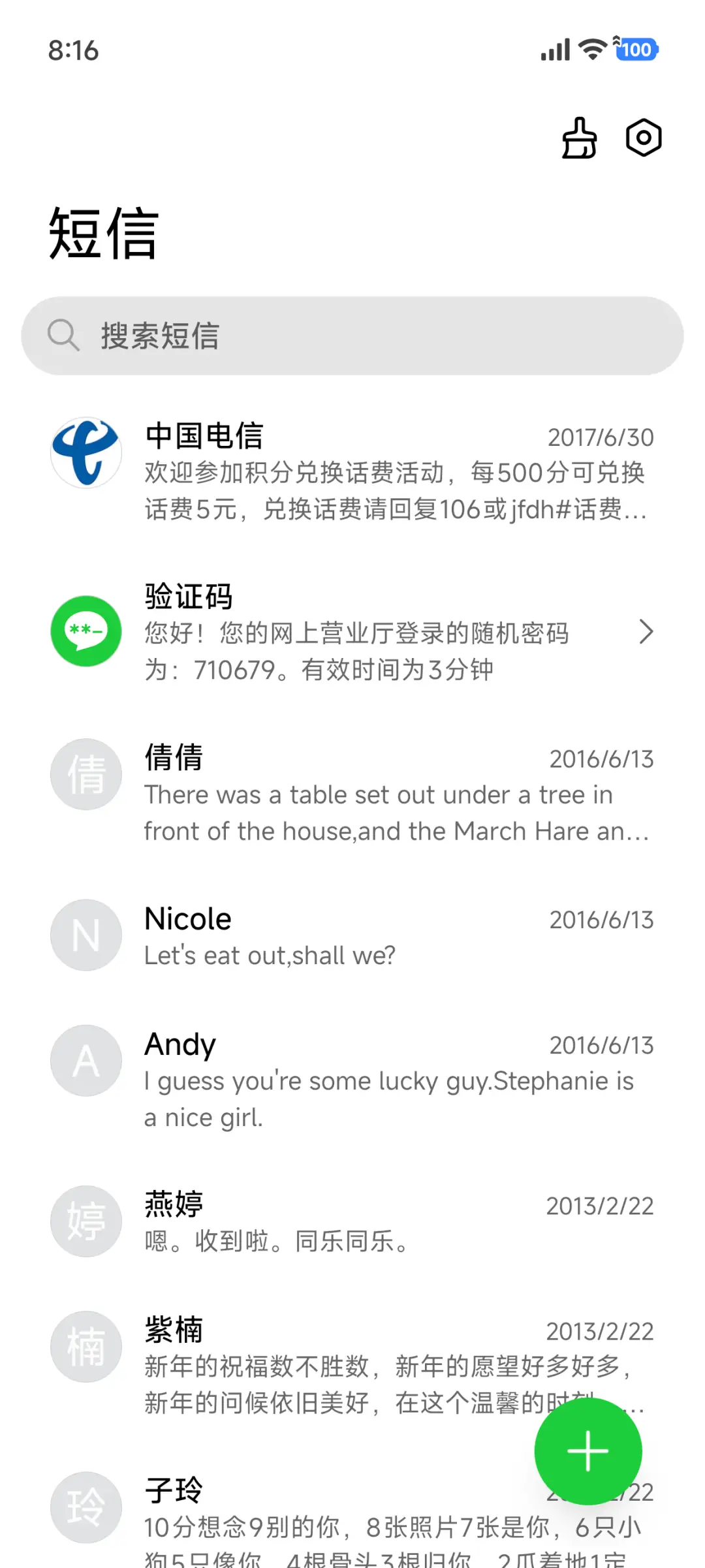
Task: Tap the avatar of 倩倩
Action: pyautogui.click(x=86, y=774)
